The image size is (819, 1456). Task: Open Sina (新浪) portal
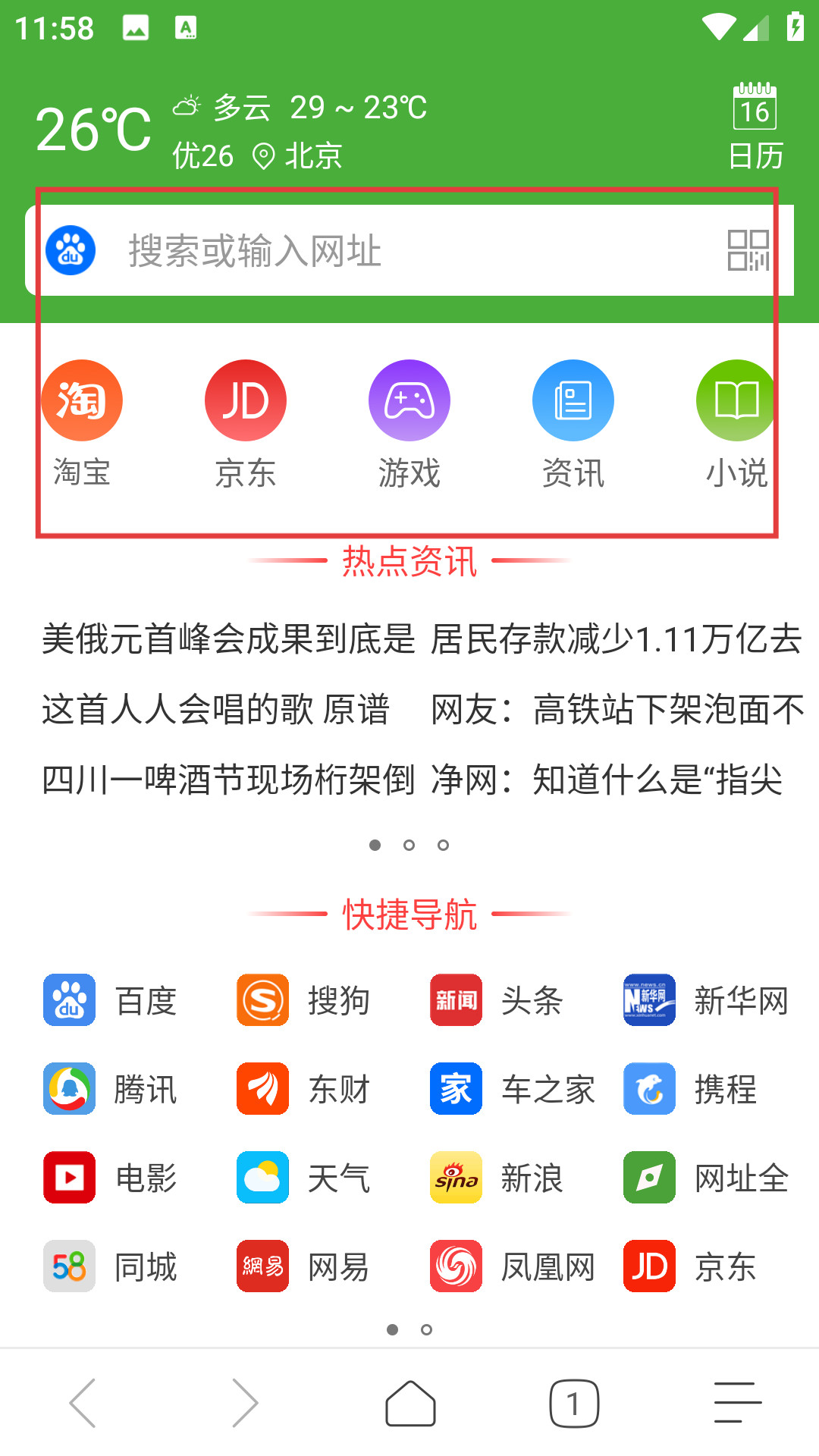(497, 1178)
